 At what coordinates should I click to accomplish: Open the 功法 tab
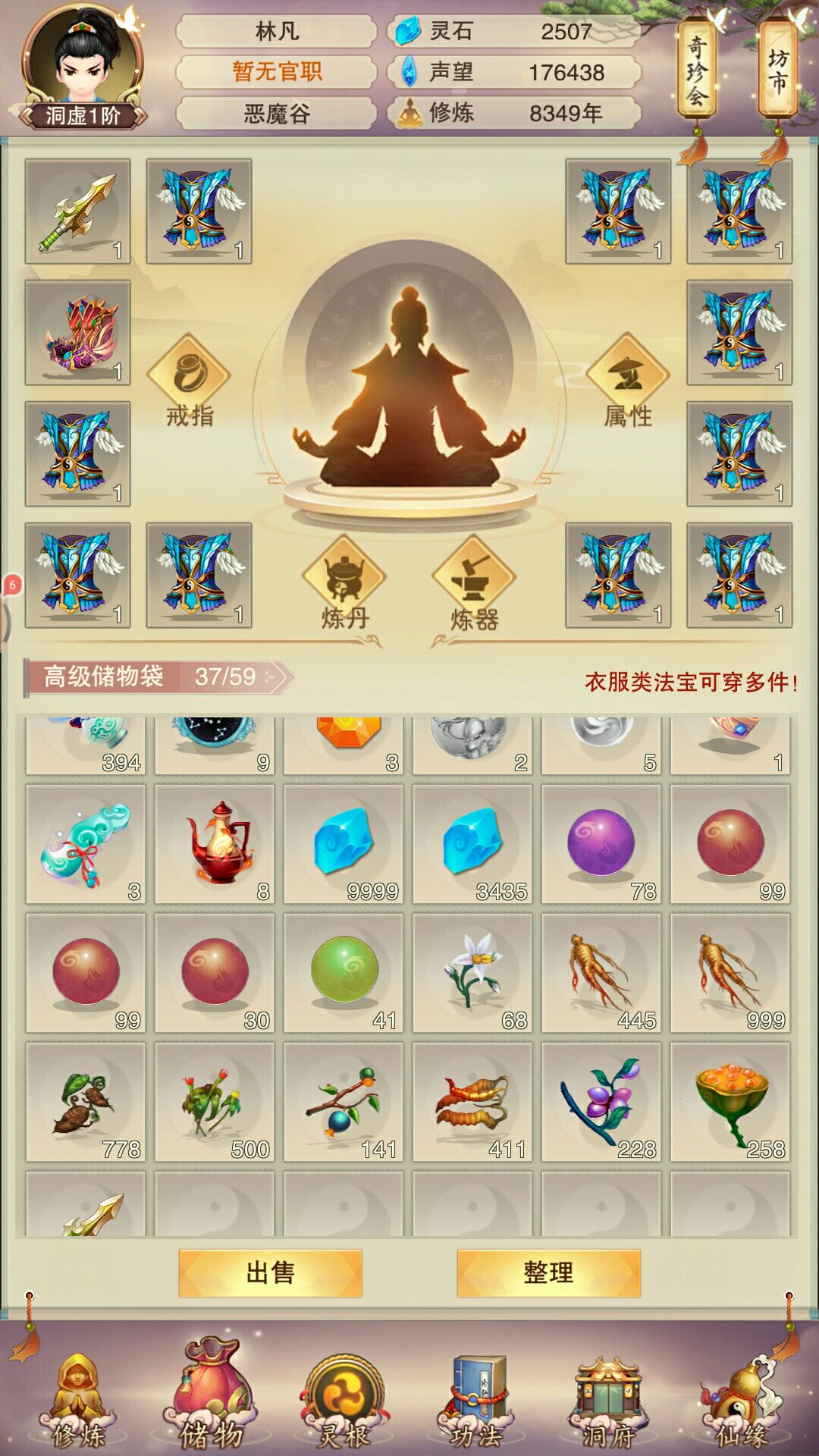[x=475, y=1403]
